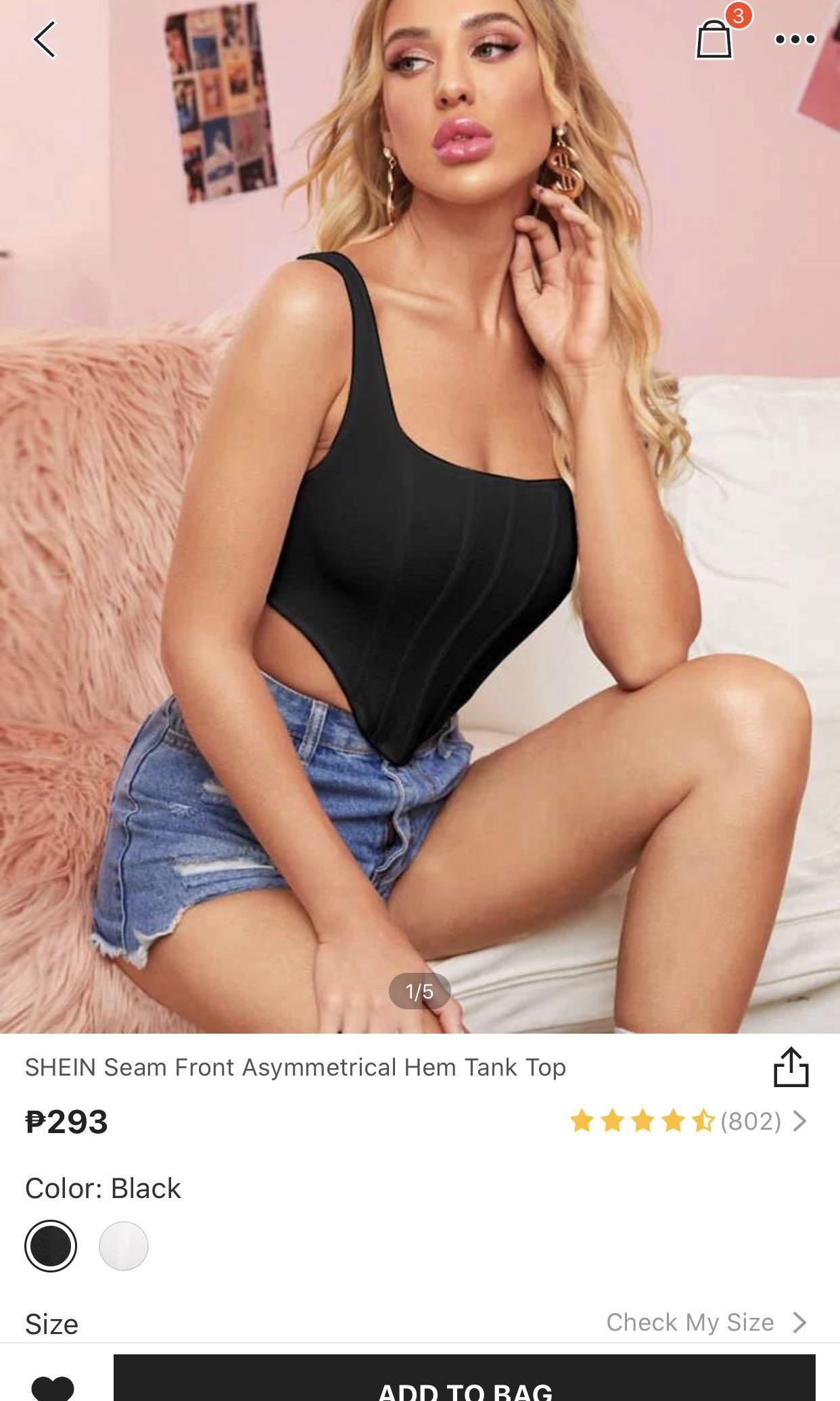
Task: Open the product photo full screen
Action: pos(419,514)
